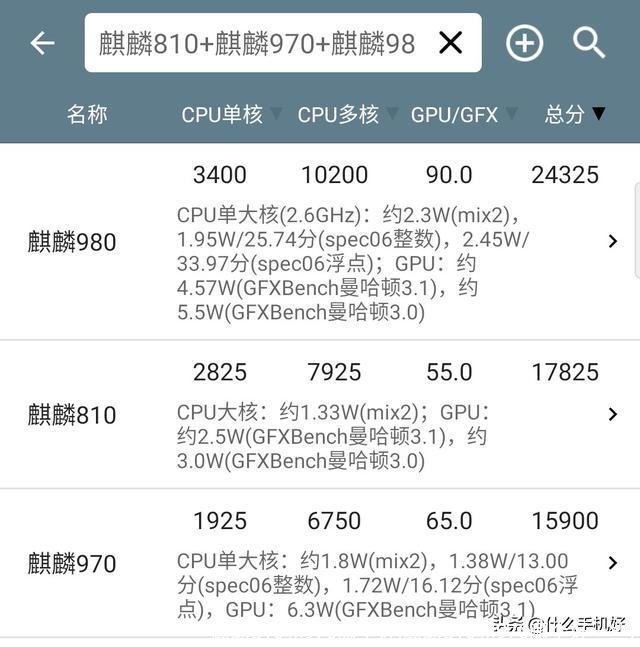The width and height of the screenshot is (640, 647).
Task: Open the search magnifier icon
Action: (x=589, y=43)
